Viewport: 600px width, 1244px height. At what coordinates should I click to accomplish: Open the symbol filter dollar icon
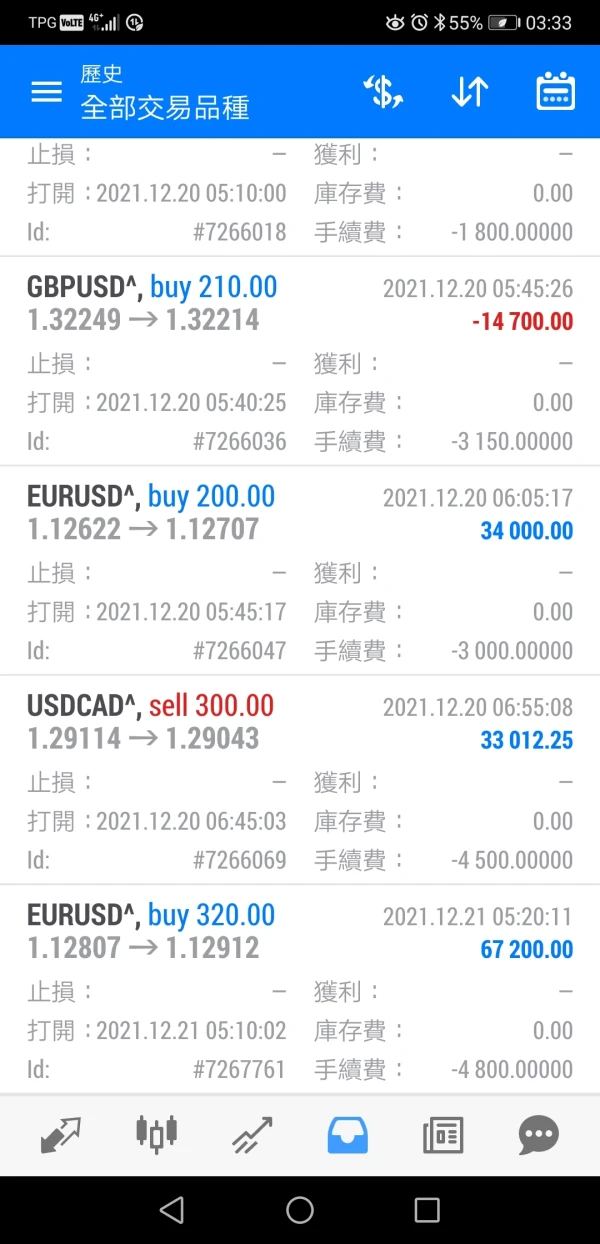click(382, 92)
